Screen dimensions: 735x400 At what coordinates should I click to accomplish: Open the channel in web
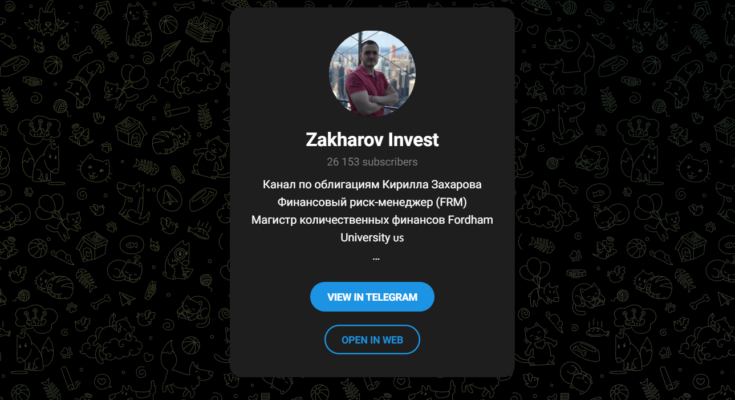pyautogui.click(x=372, y=340)
